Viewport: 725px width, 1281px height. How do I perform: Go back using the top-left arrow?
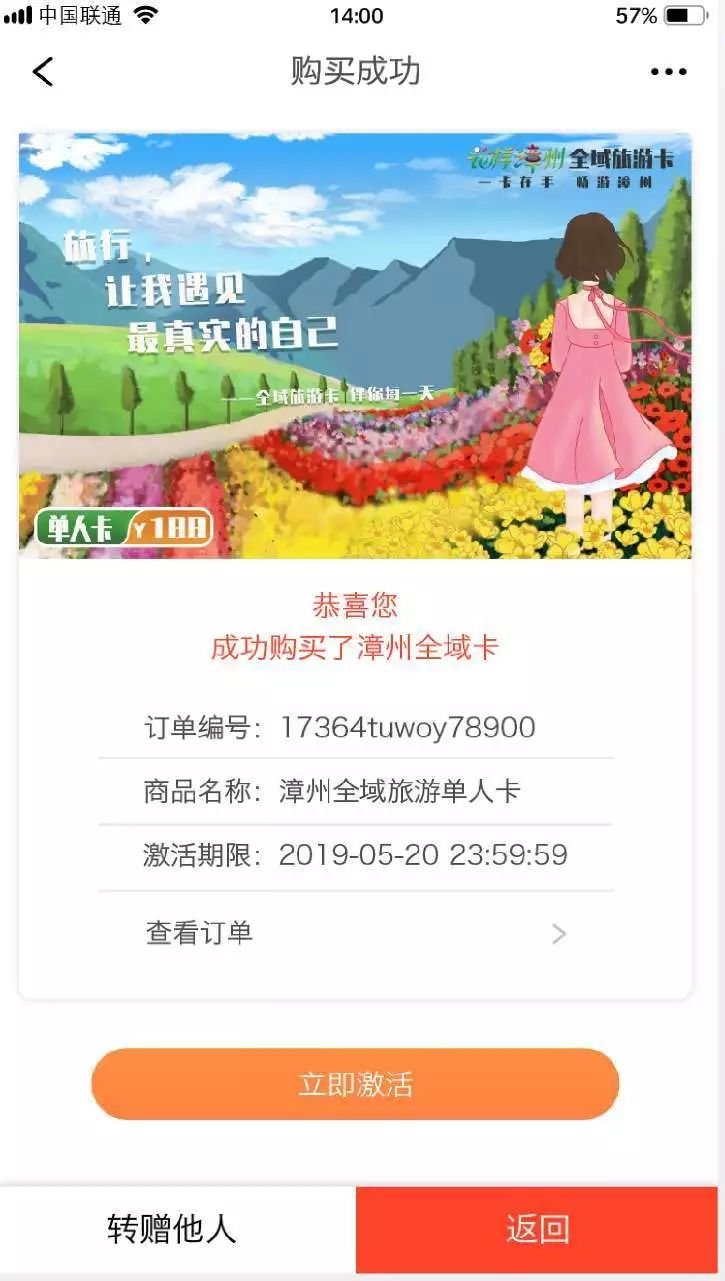(x=43, y=72)
